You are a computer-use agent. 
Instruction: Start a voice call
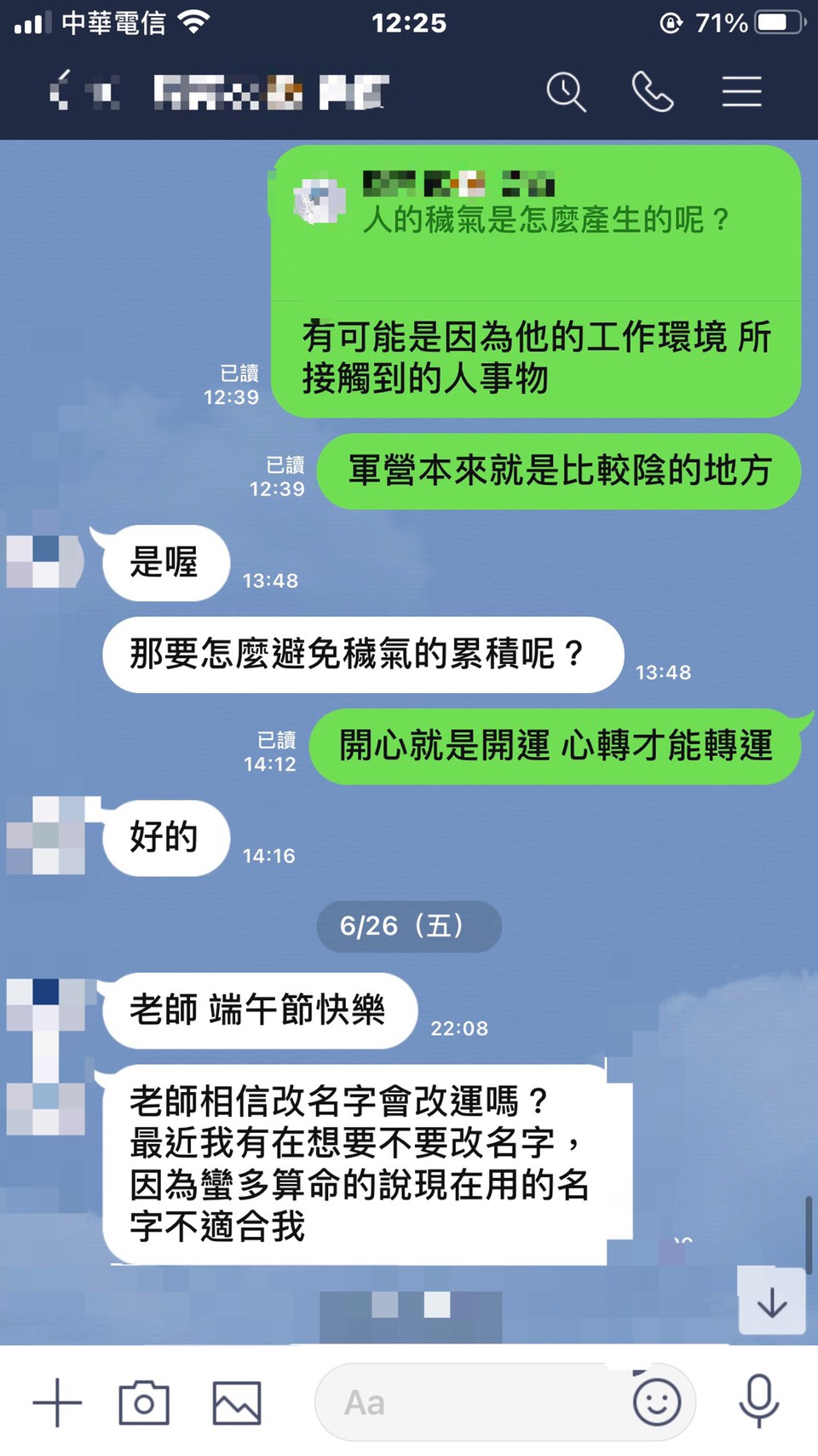pyautogui.click(x=653, y=91)
